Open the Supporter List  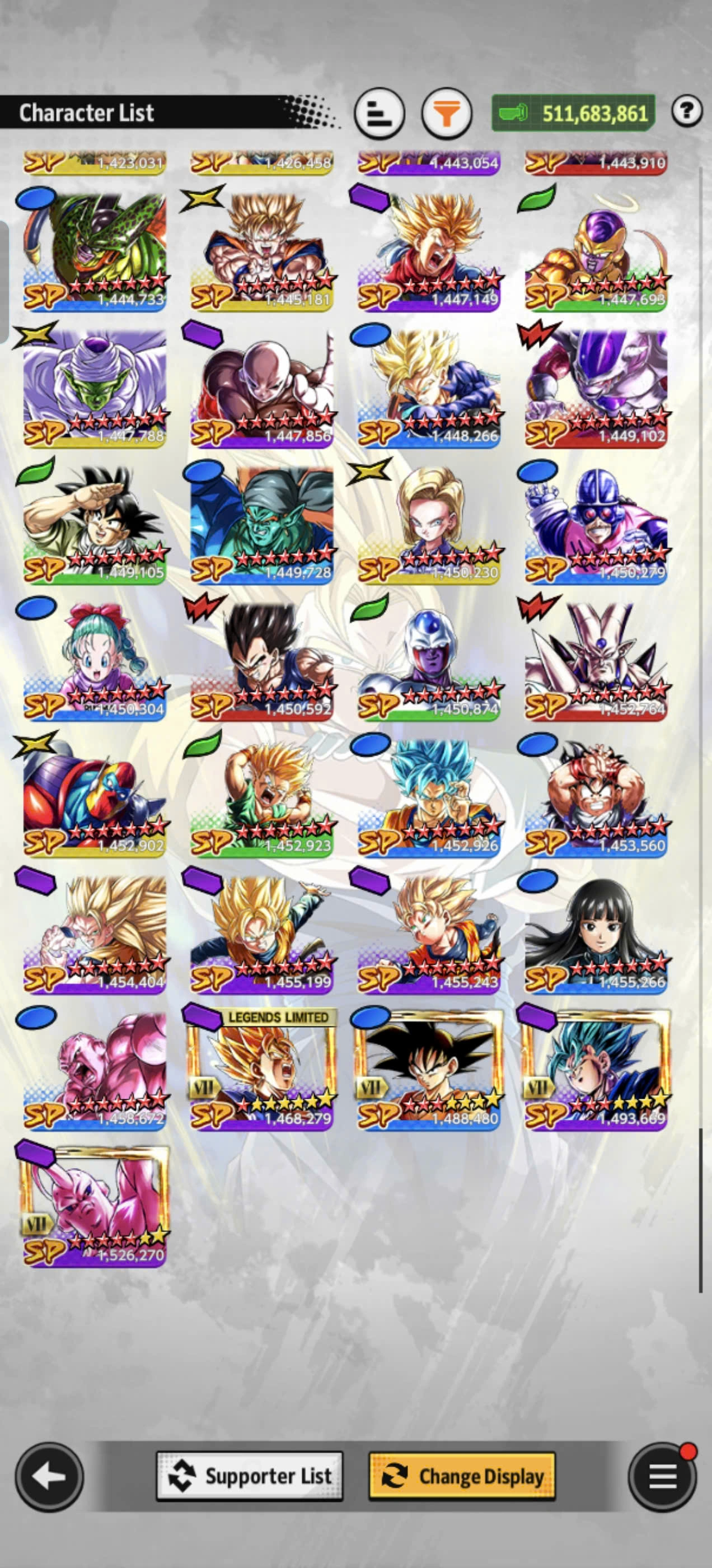pos(250,1476)
